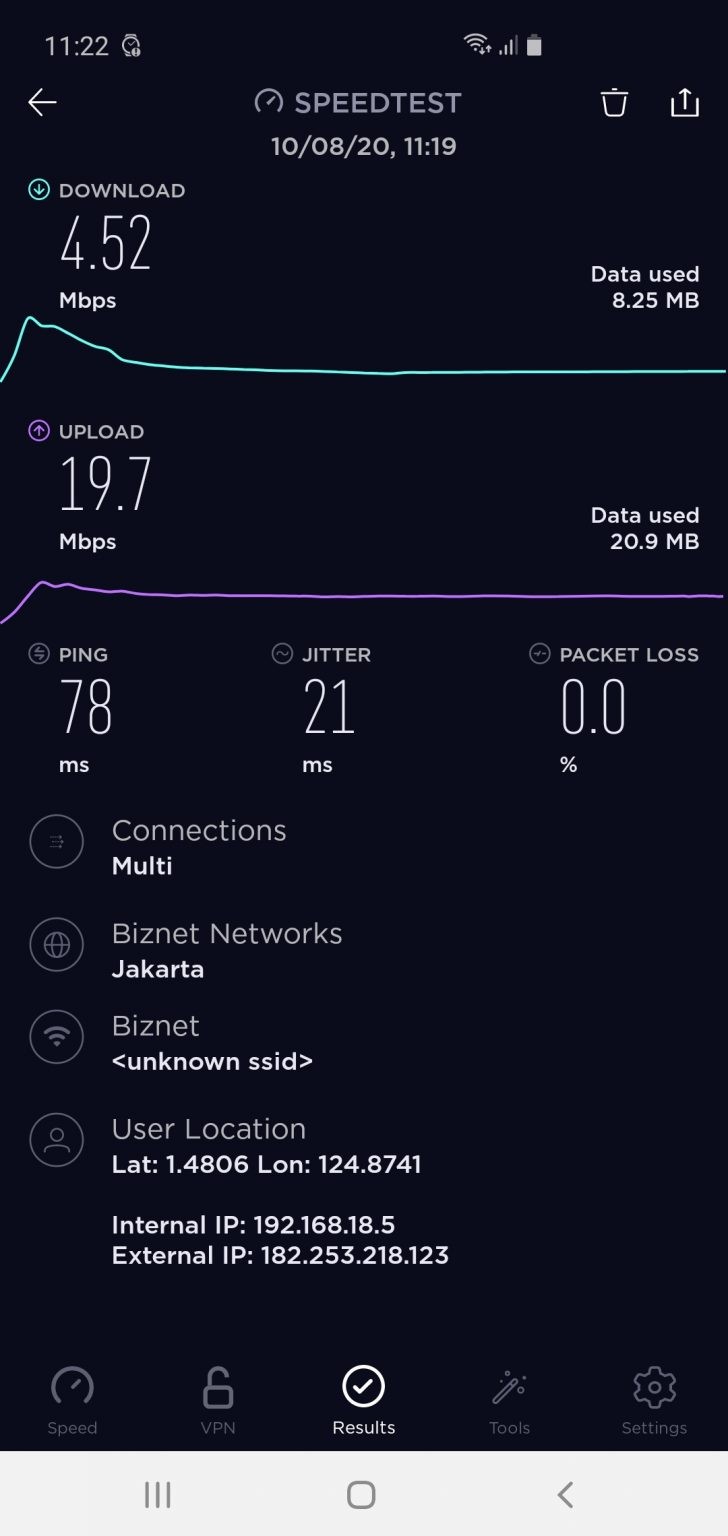This screenshot has height=1536, width=728.
Task: Tap the Ping lightning icon
Action: click(36, 654)
